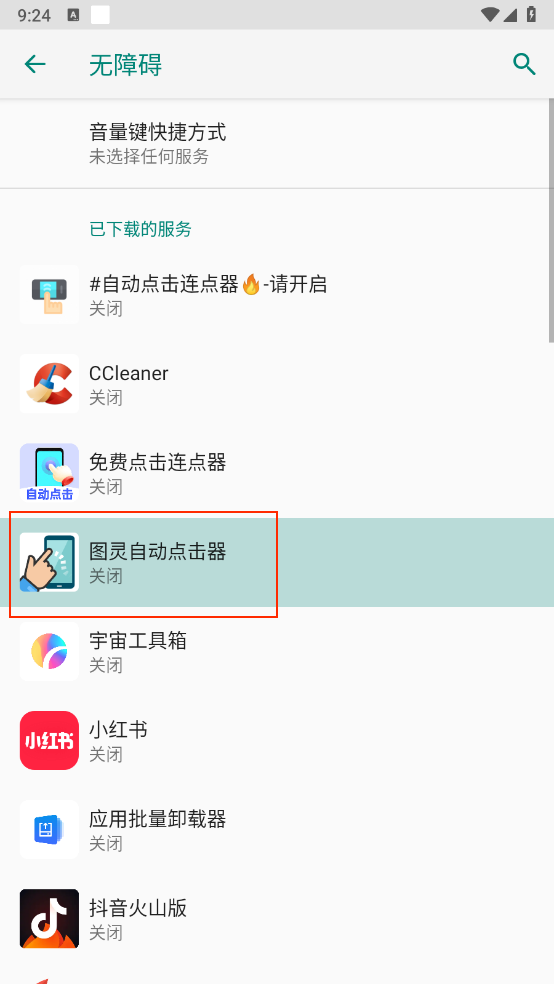Viewport: 554px width, 984px height.
Task: Open 图灵自动点击器 service
Action: click(x=277, y=562)
